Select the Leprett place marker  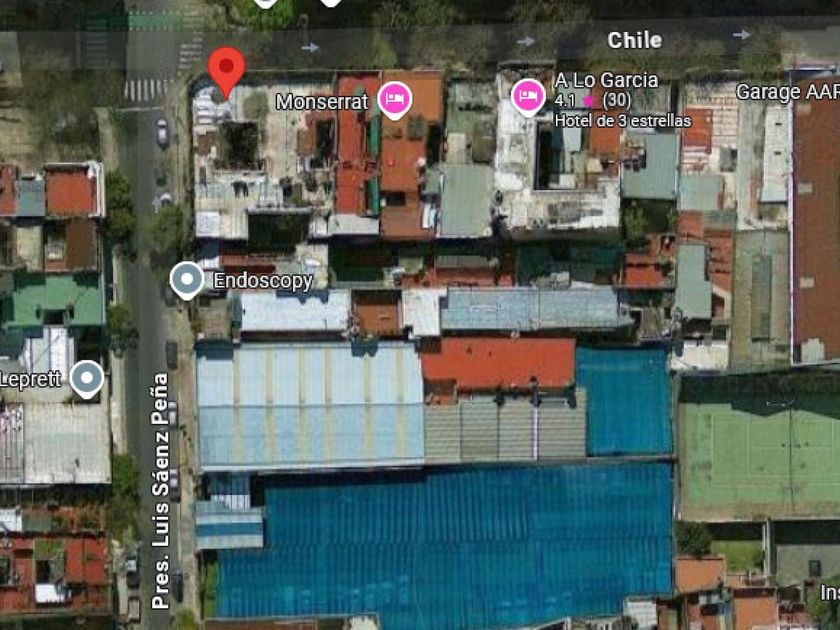[87, 378]
